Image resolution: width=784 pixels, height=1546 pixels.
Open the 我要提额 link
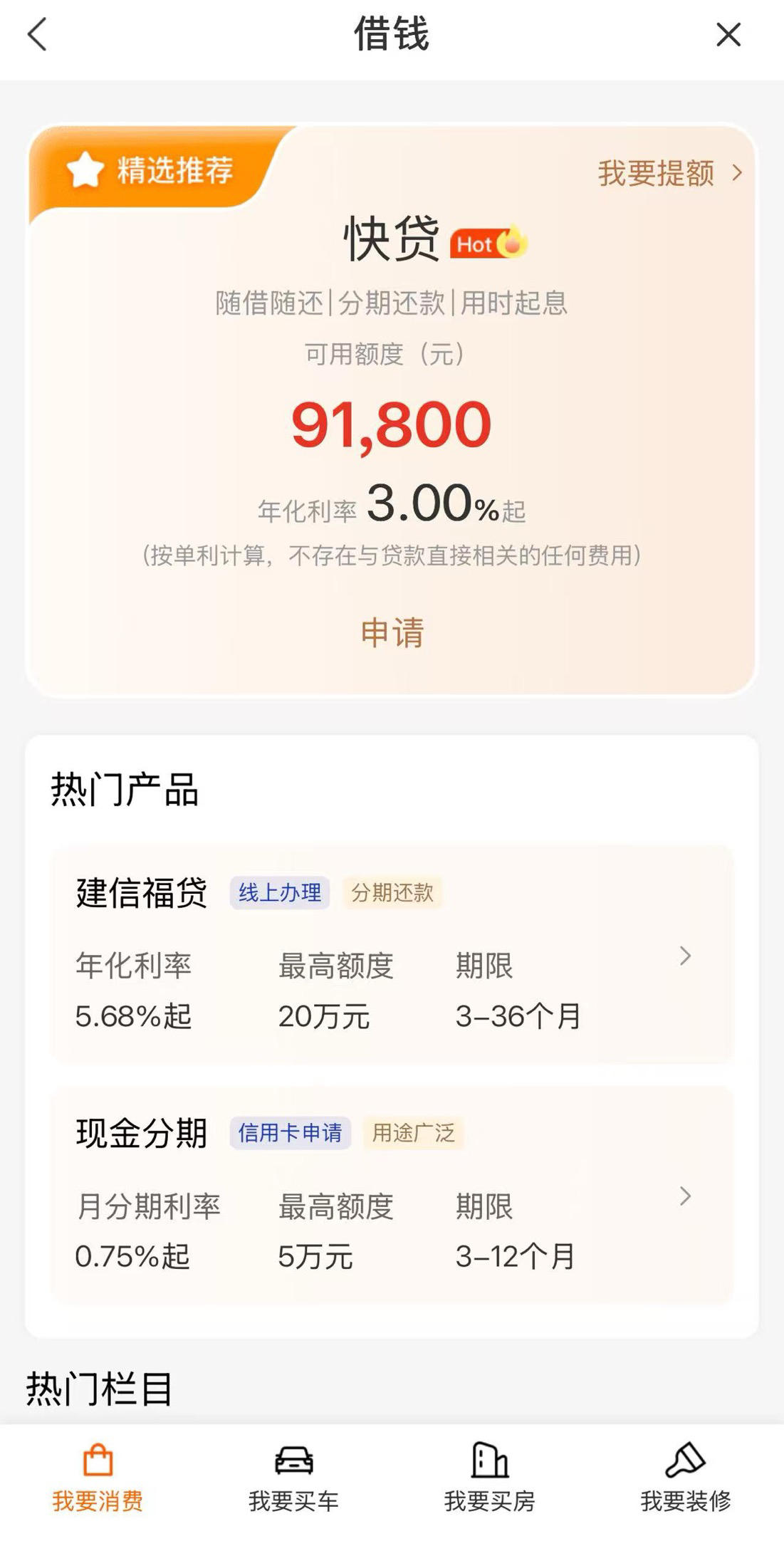(x=669, y=173)
